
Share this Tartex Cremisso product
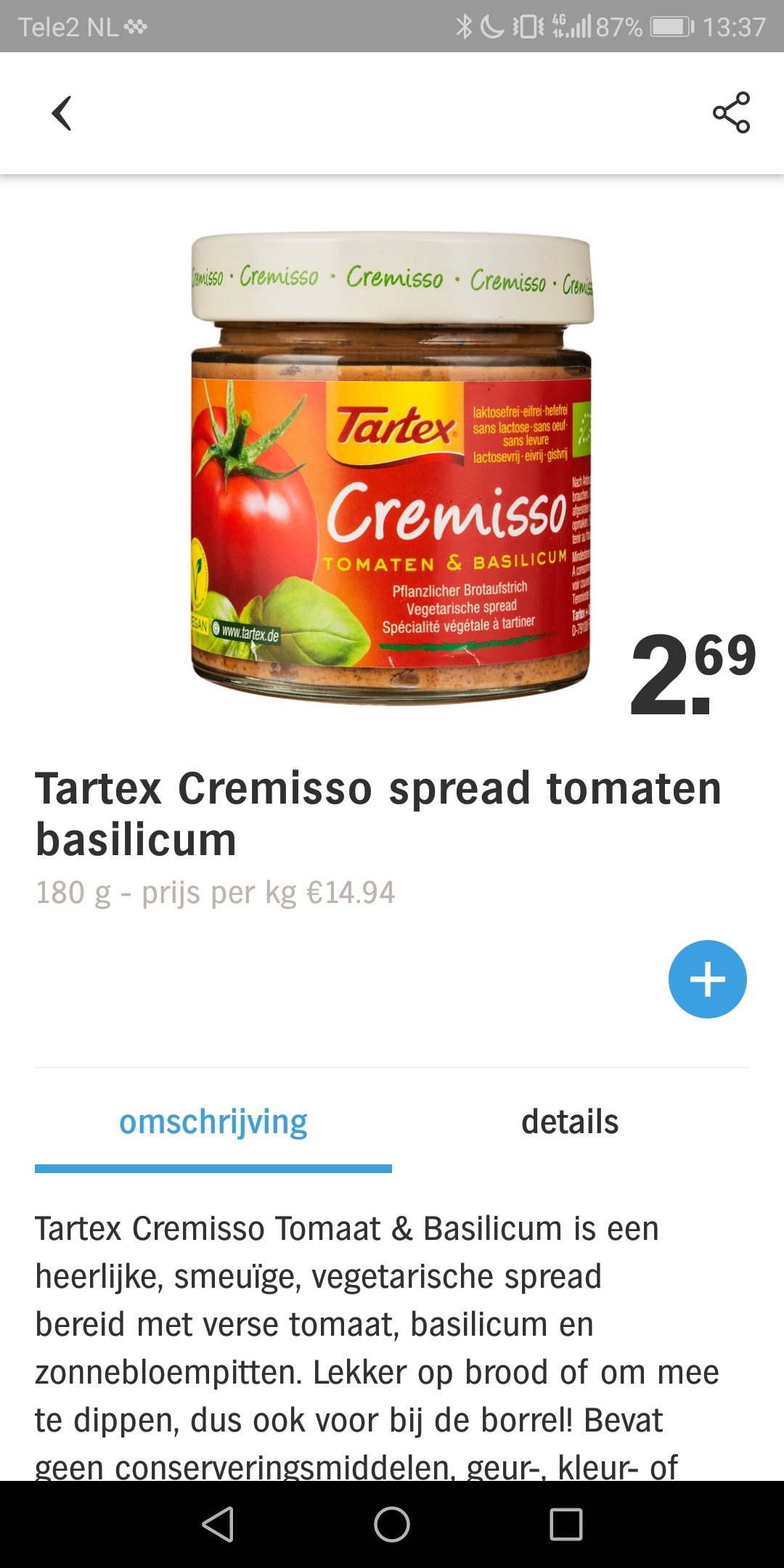[x=731, y=113]
